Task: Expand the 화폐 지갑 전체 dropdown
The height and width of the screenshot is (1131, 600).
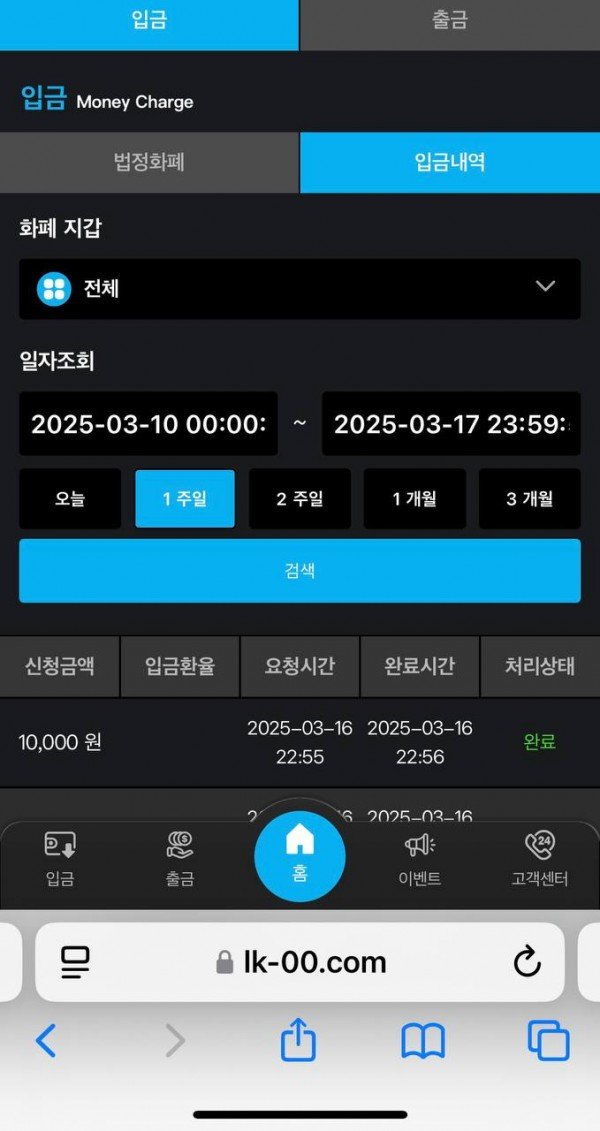Action: [x=300, y=289]
